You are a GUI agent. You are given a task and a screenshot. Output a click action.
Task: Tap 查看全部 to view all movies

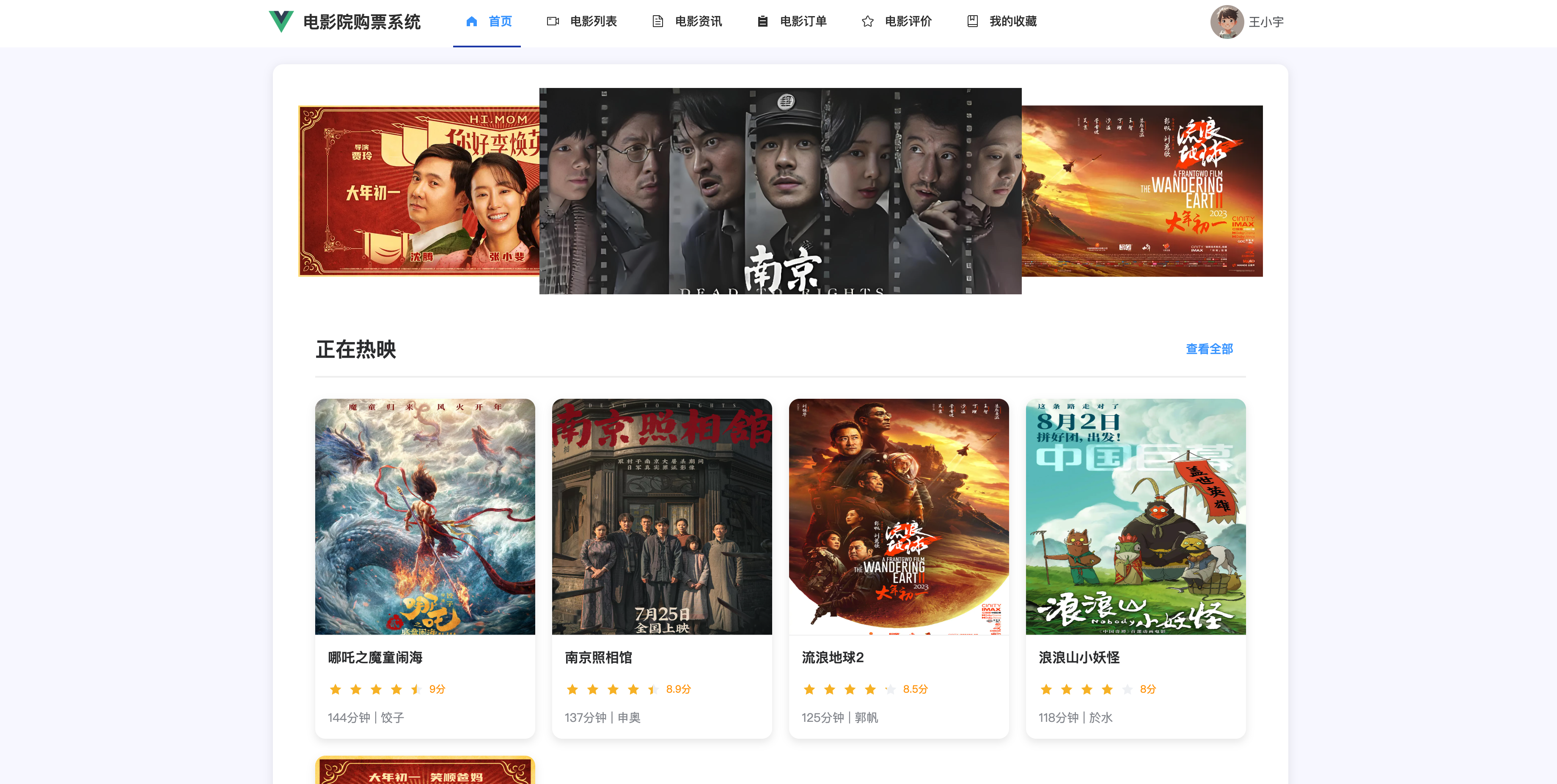click(1209, 349)
